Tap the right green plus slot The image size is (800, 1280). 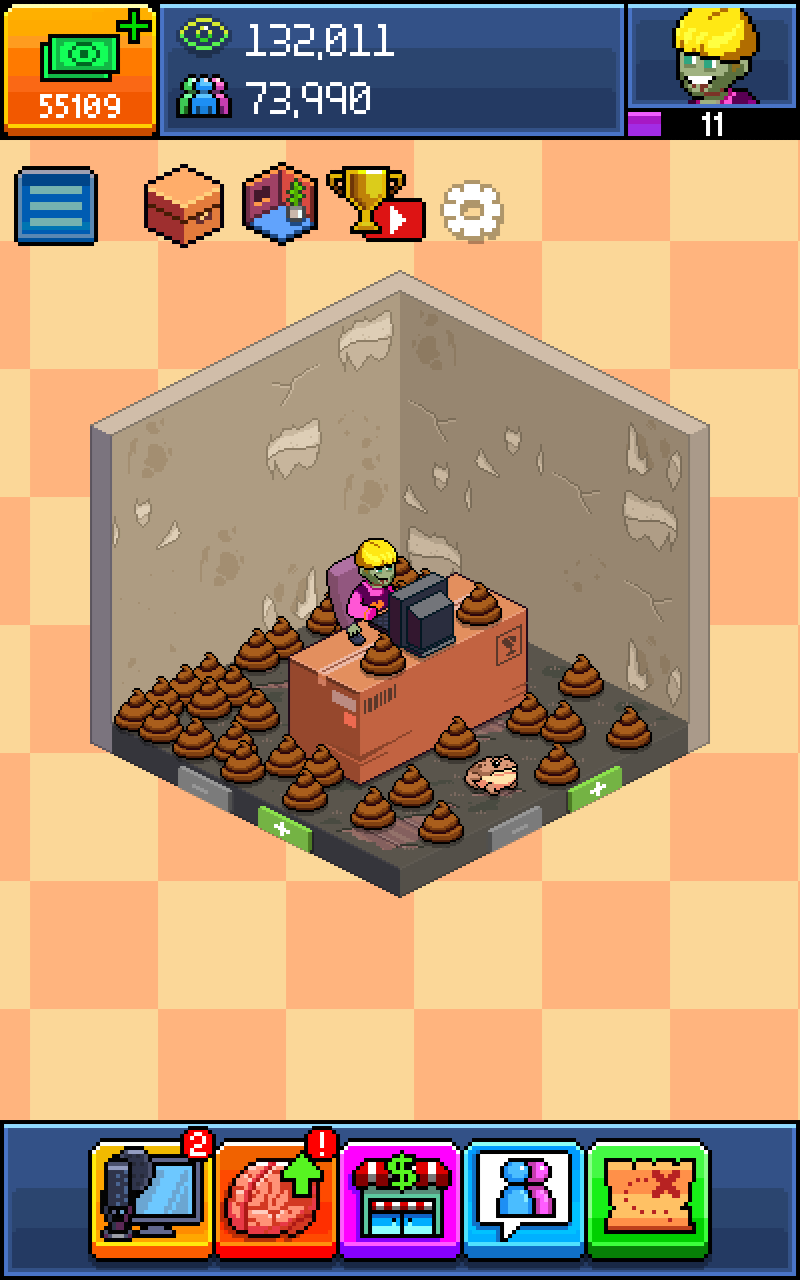(x=596, y=789)
